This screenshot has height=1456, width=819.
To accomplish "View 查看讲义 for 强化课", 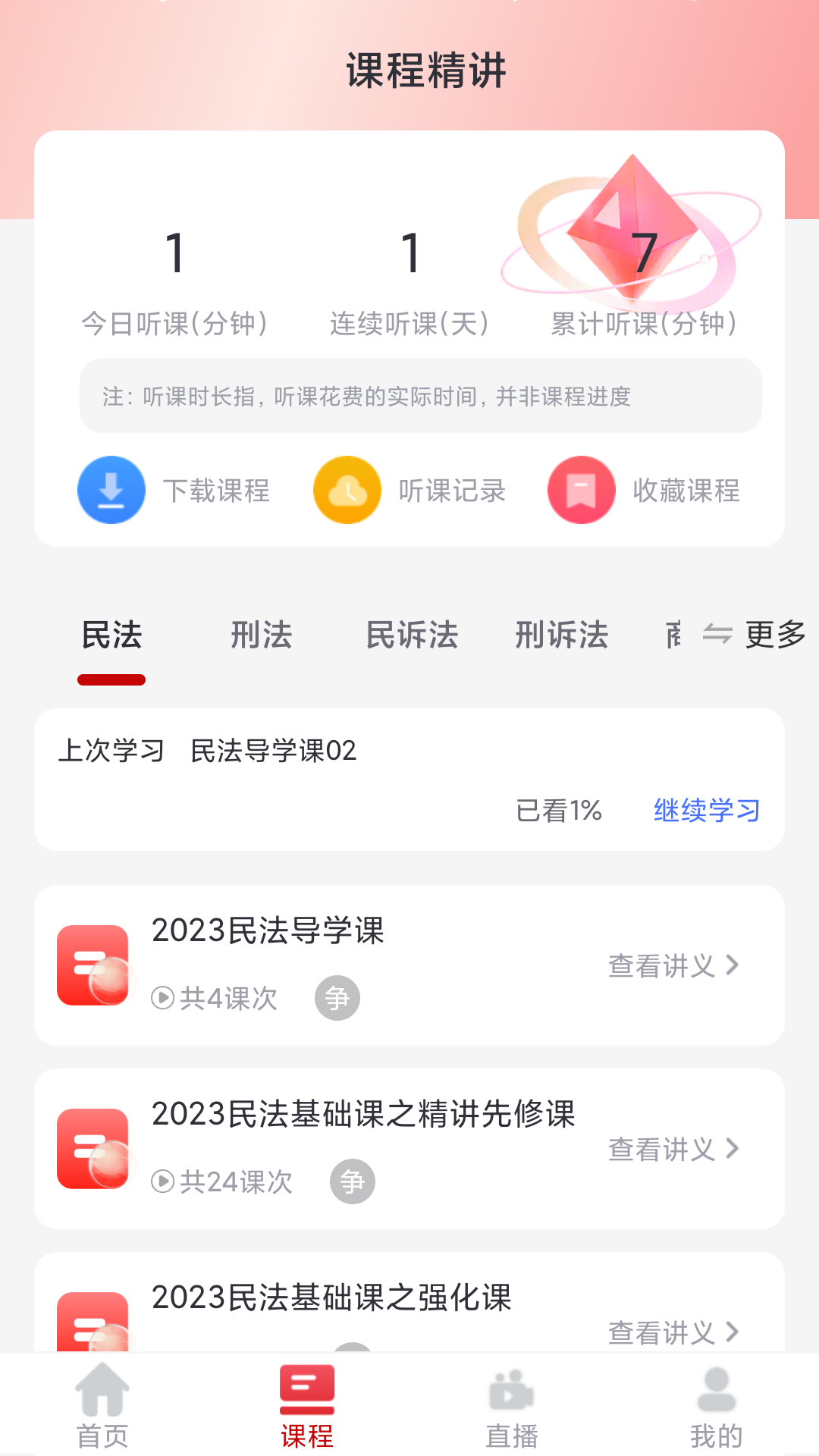I will (673, 1332).
